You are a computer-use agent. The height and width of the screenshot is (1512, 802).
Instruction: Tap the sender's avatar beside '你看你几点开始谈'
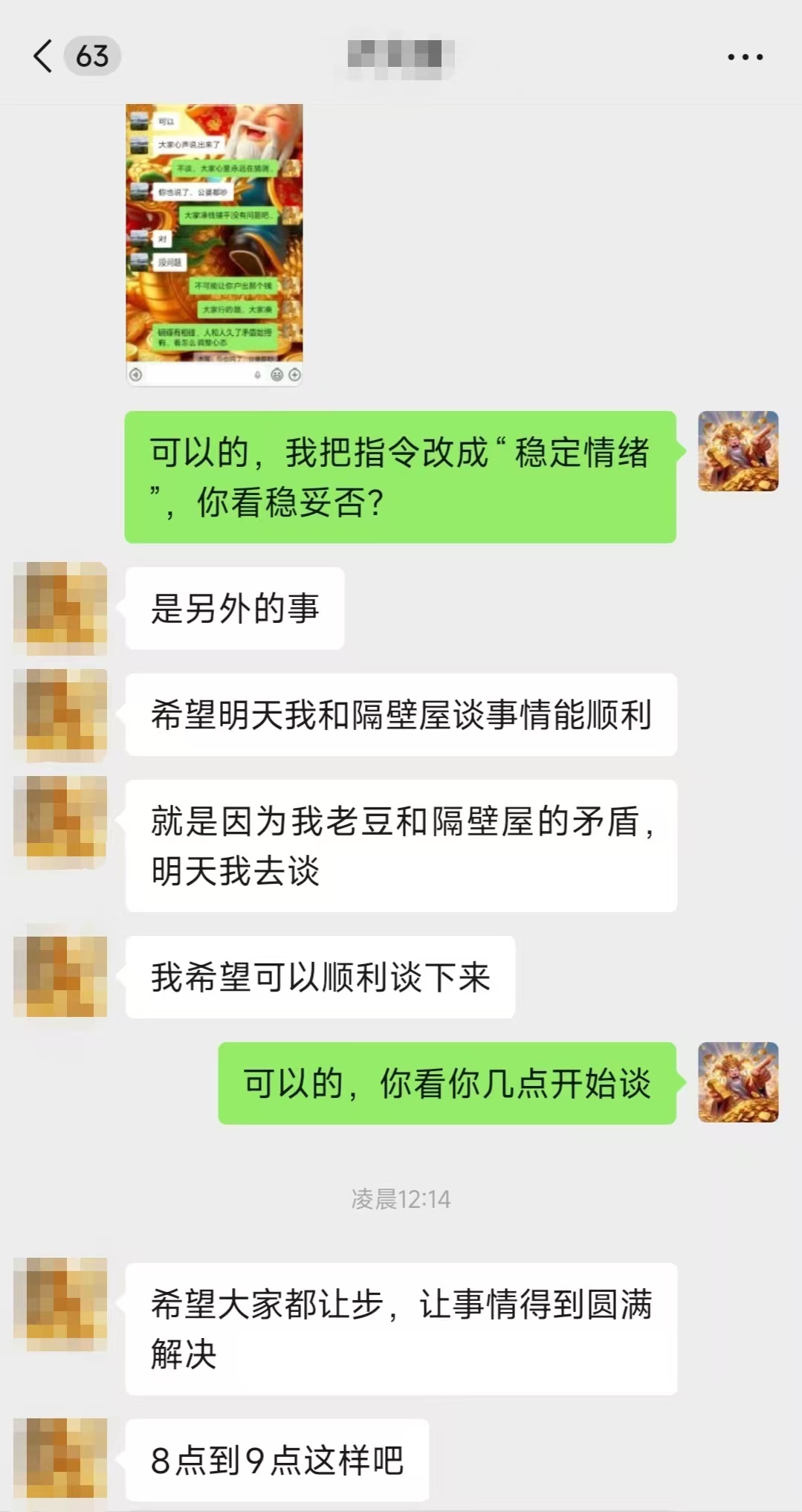pyautogui.click(x=738, y=1082)
